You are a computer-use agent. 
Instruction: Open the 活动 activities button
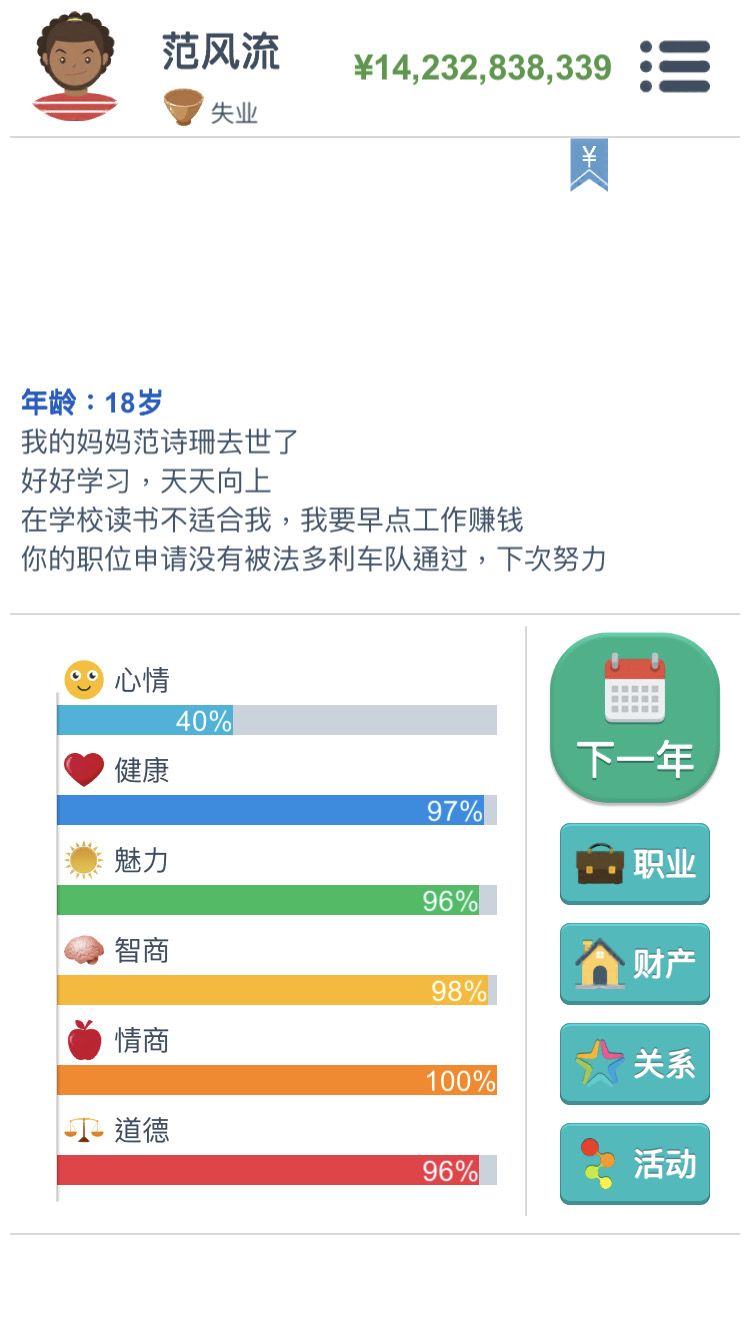[x=635, y=1164]
